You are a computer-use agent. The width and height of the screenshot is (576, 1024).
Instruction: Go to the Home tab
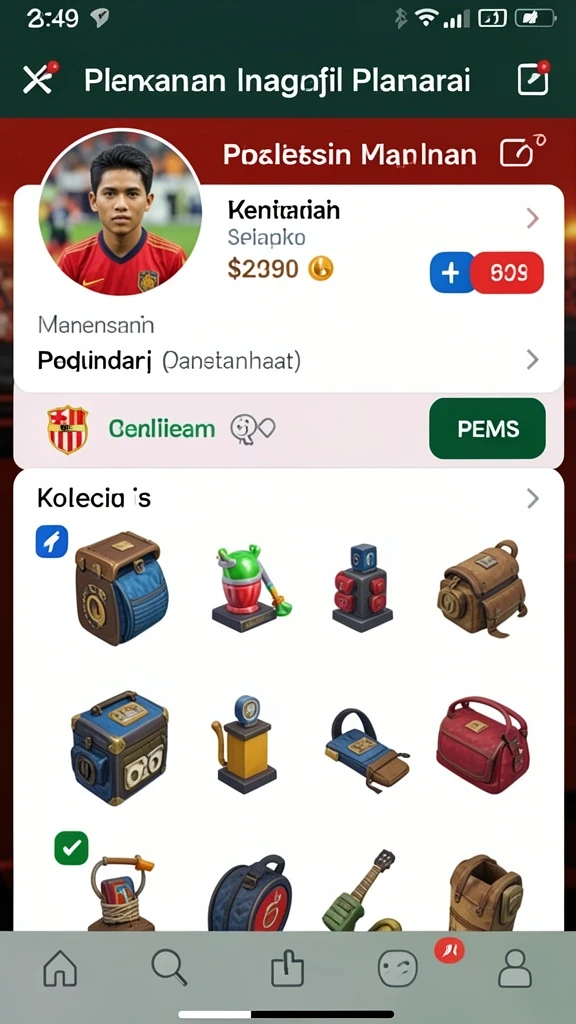coord(60,968)
